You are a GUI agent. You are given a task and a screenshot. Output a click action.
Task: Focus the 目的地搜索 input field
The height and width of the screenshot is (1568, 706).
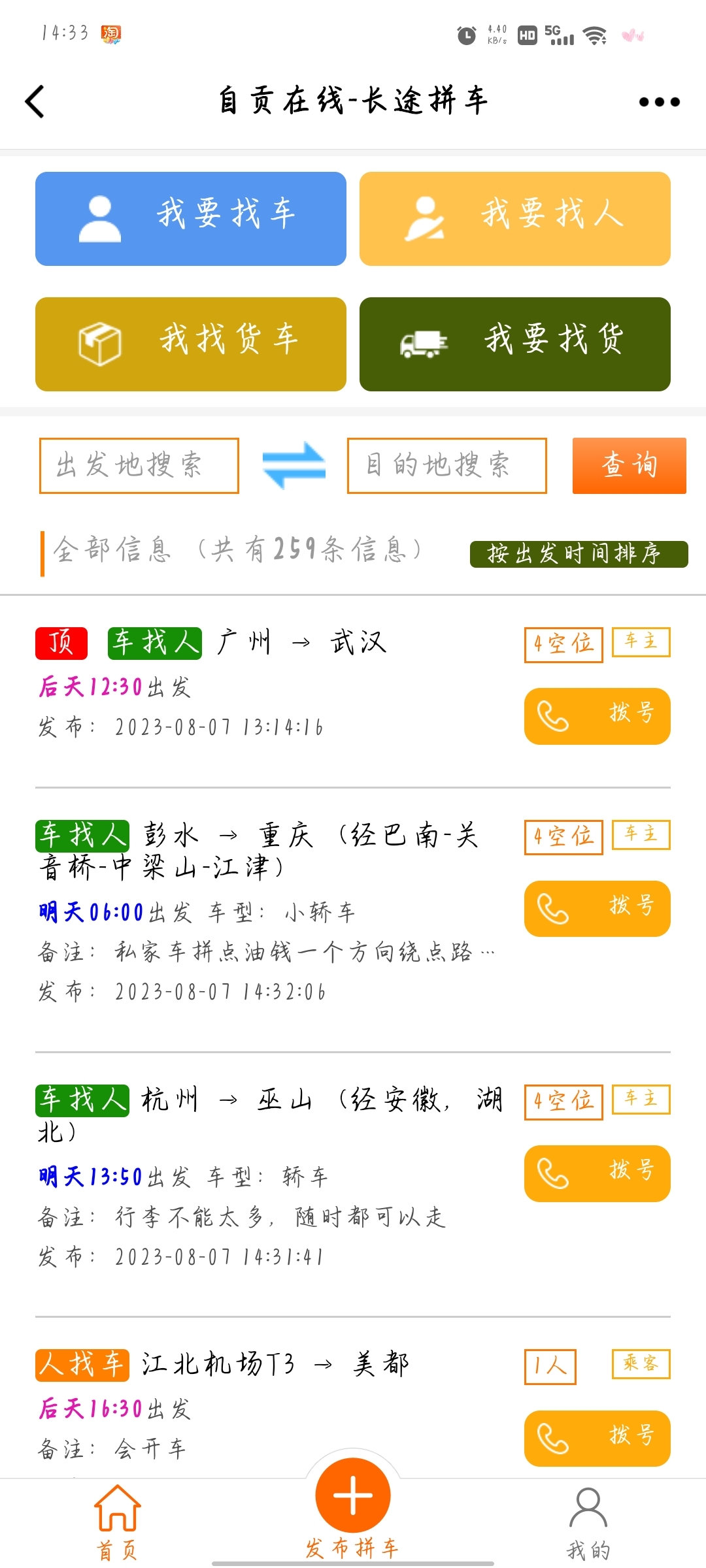[x=447, y=466]
